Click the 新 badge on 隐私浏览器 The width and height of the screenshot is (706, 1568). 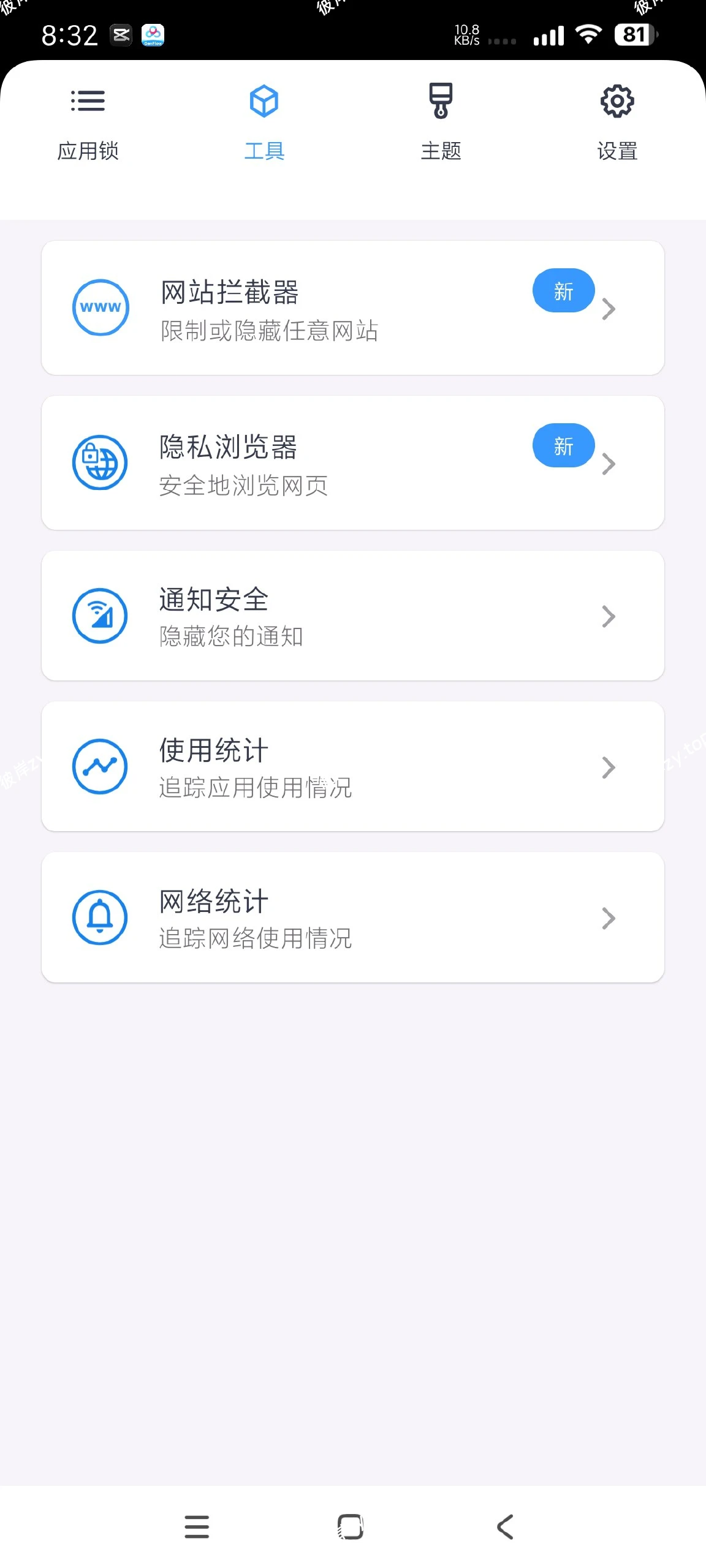[563, 445]
